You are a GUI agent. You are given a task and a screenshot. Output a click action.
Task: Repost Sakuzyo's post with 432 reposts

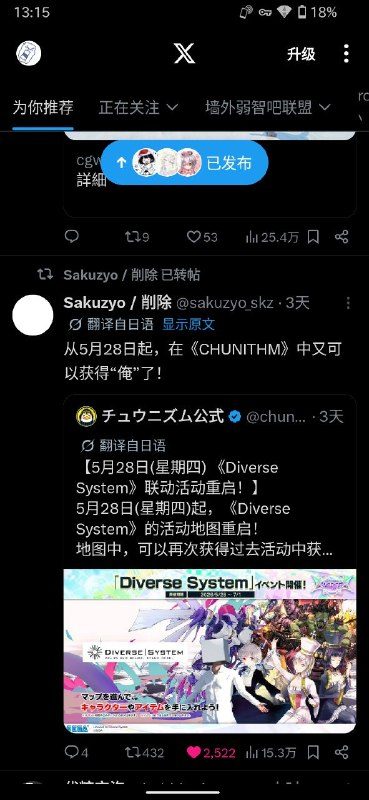[x=144, y=752]
